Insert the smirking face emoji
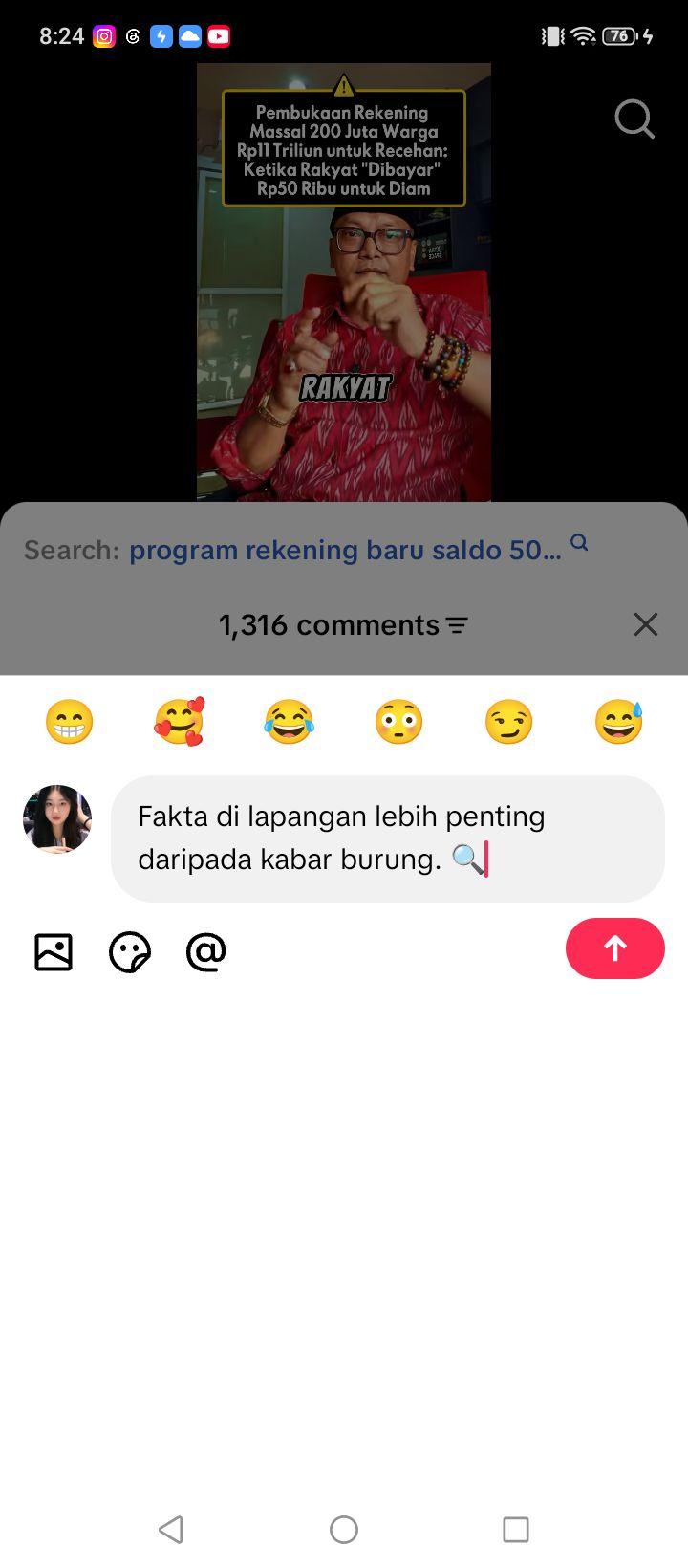 (508, 722)
